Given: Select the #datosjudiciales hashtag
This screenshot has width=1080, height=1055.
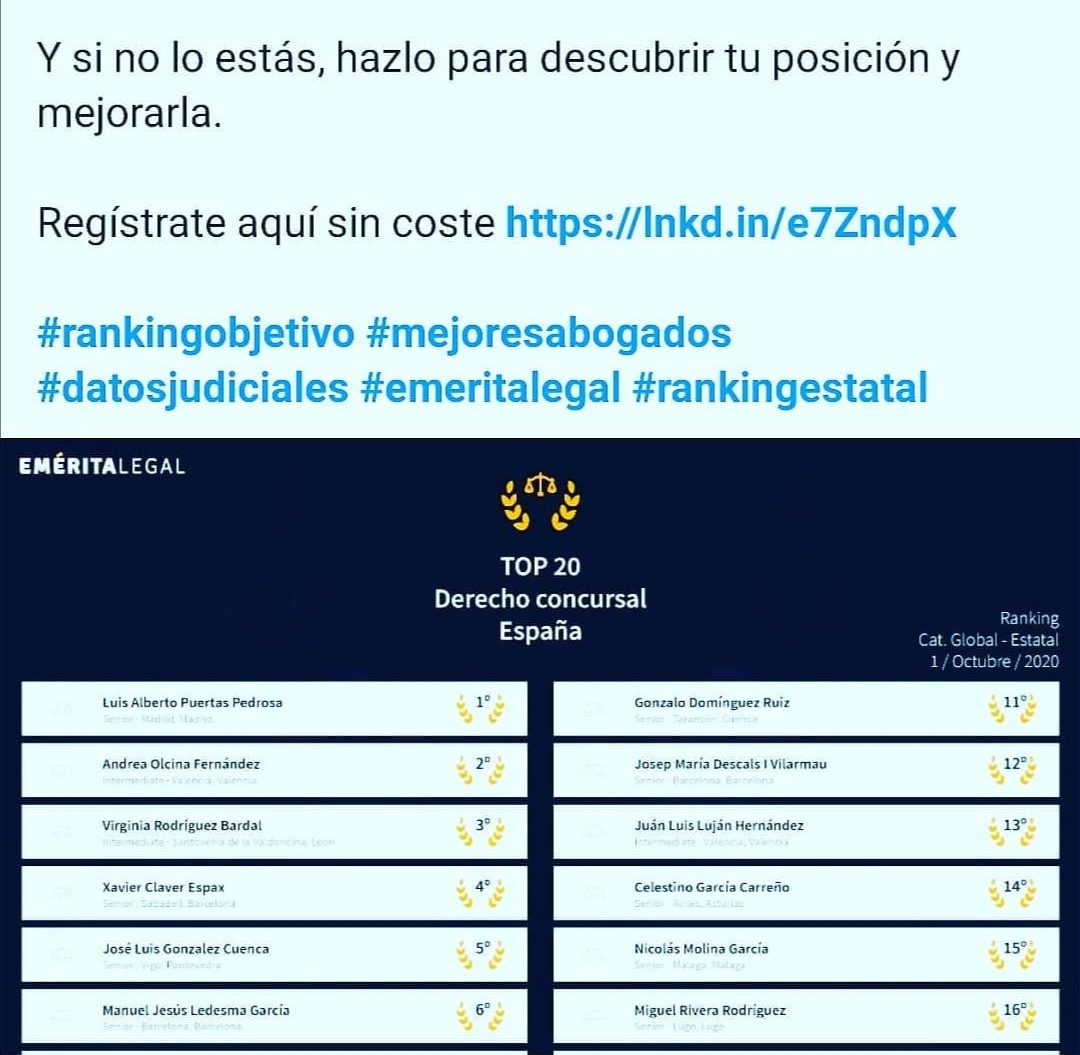Looking at the screenshot, I should tap(192, 387).
